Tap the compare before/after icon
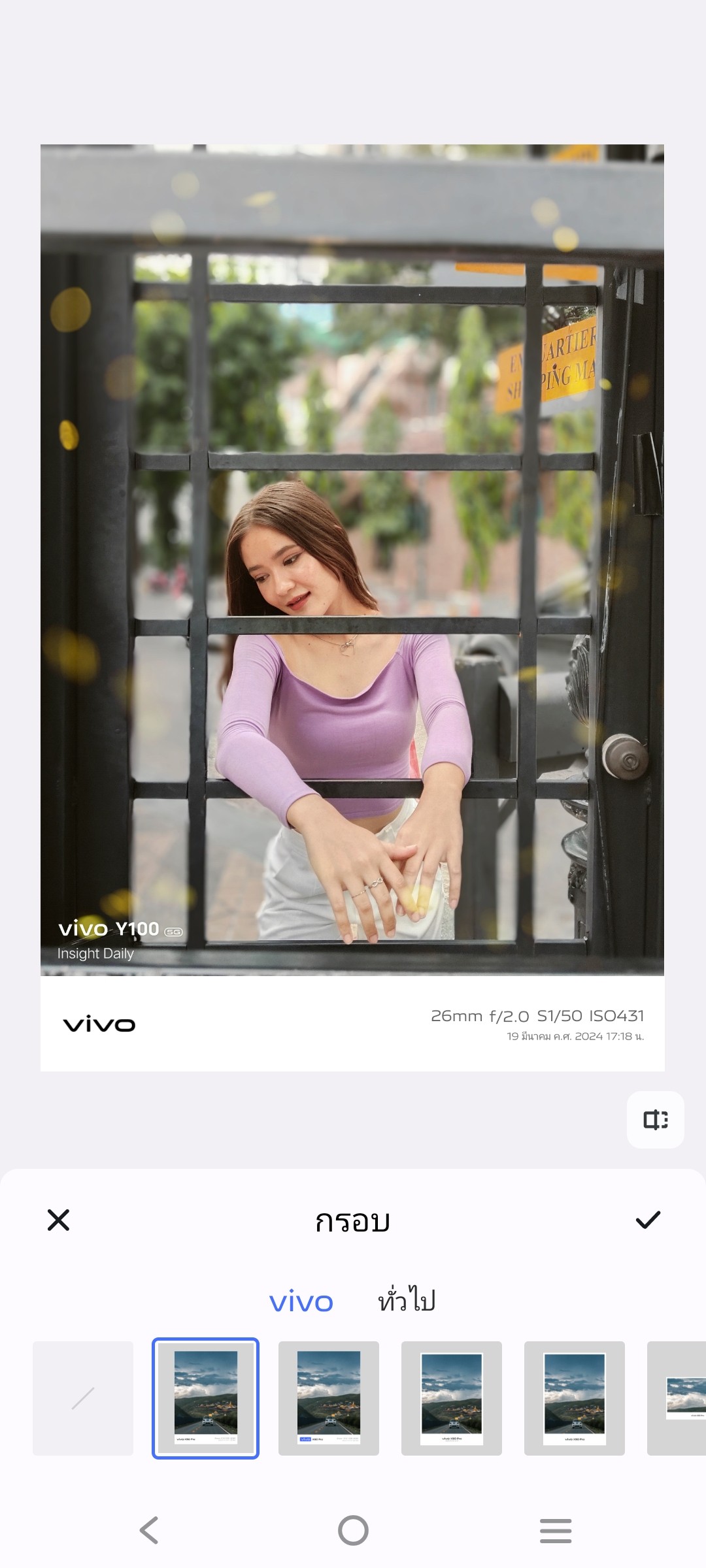 655,1120
